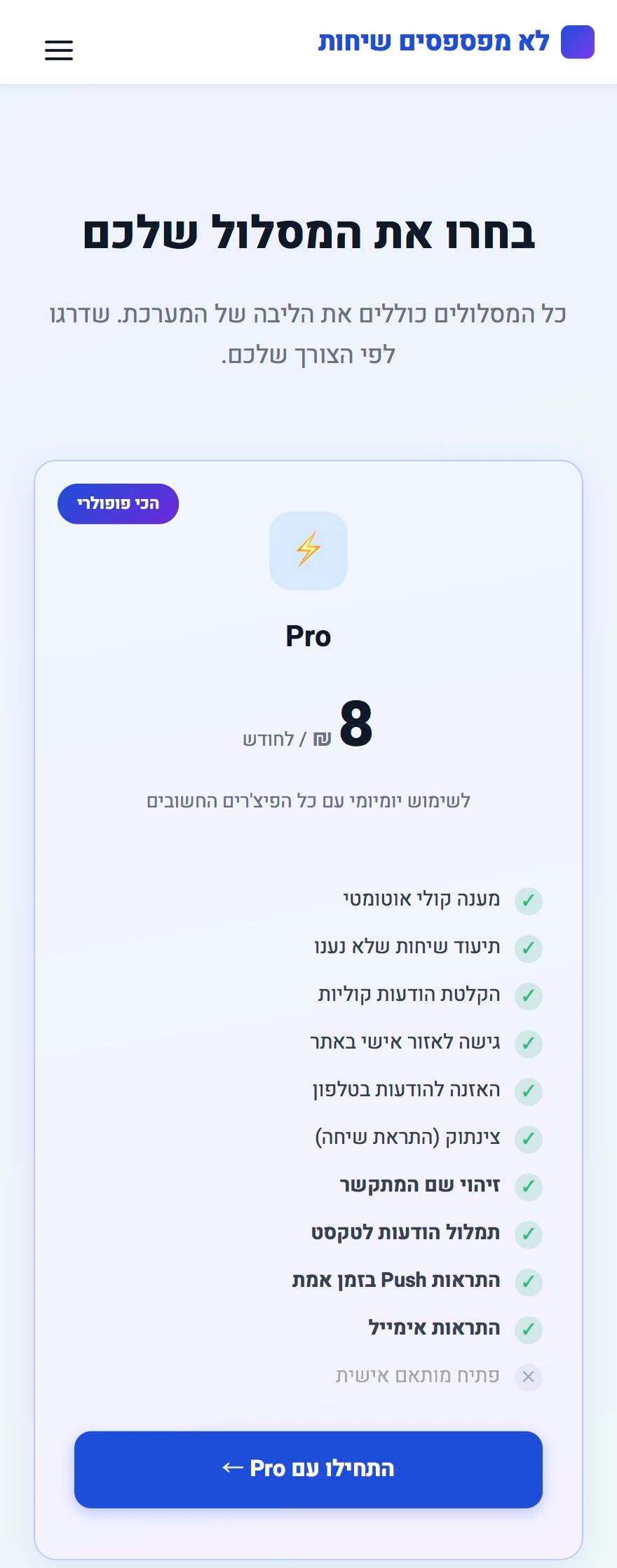Tap the 'התחילו עם Pro' button
This screenshot has height=1568, width=617.
coord(308,1469)
